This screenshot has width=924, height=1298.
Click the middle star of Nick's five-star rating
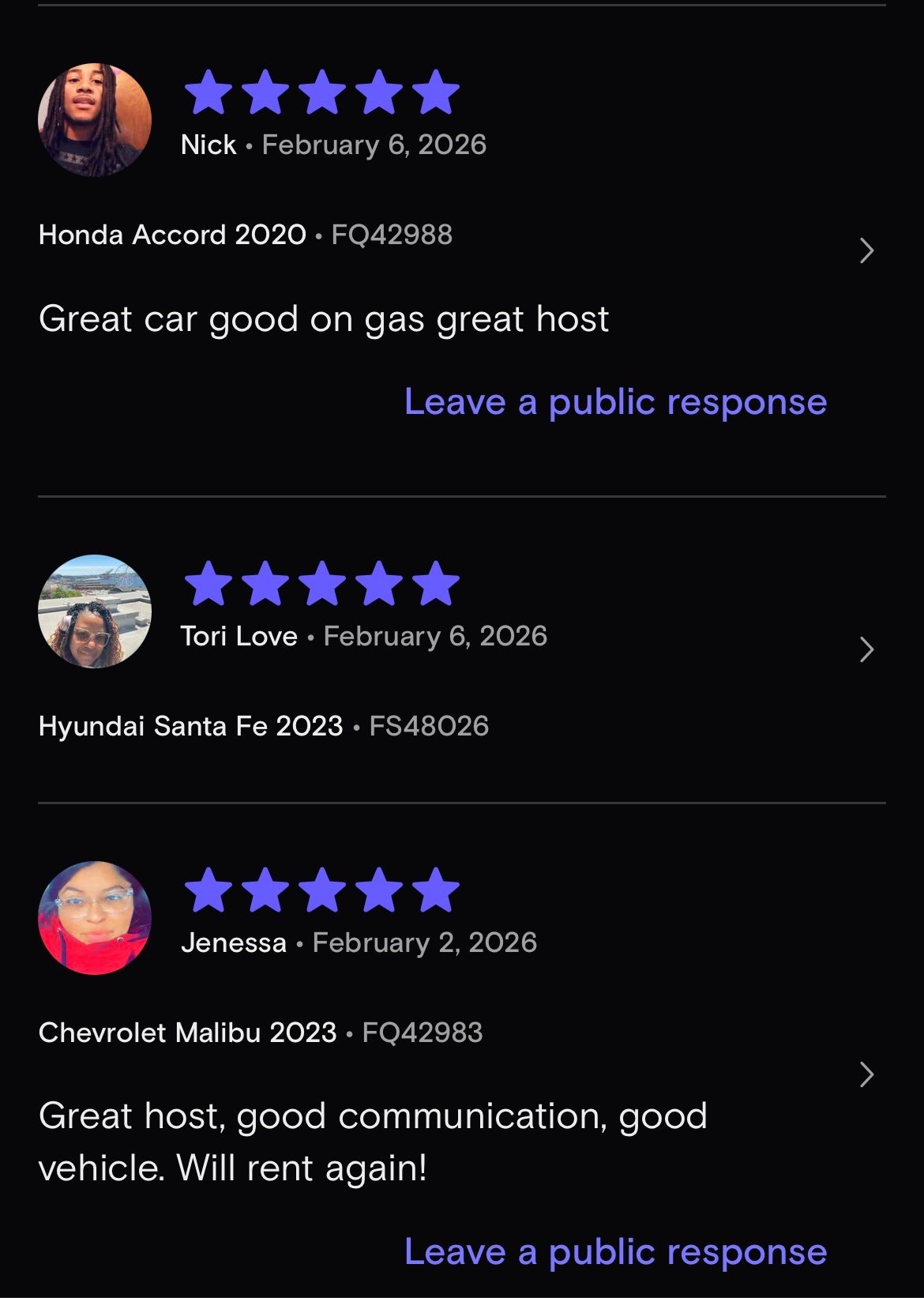321,92
